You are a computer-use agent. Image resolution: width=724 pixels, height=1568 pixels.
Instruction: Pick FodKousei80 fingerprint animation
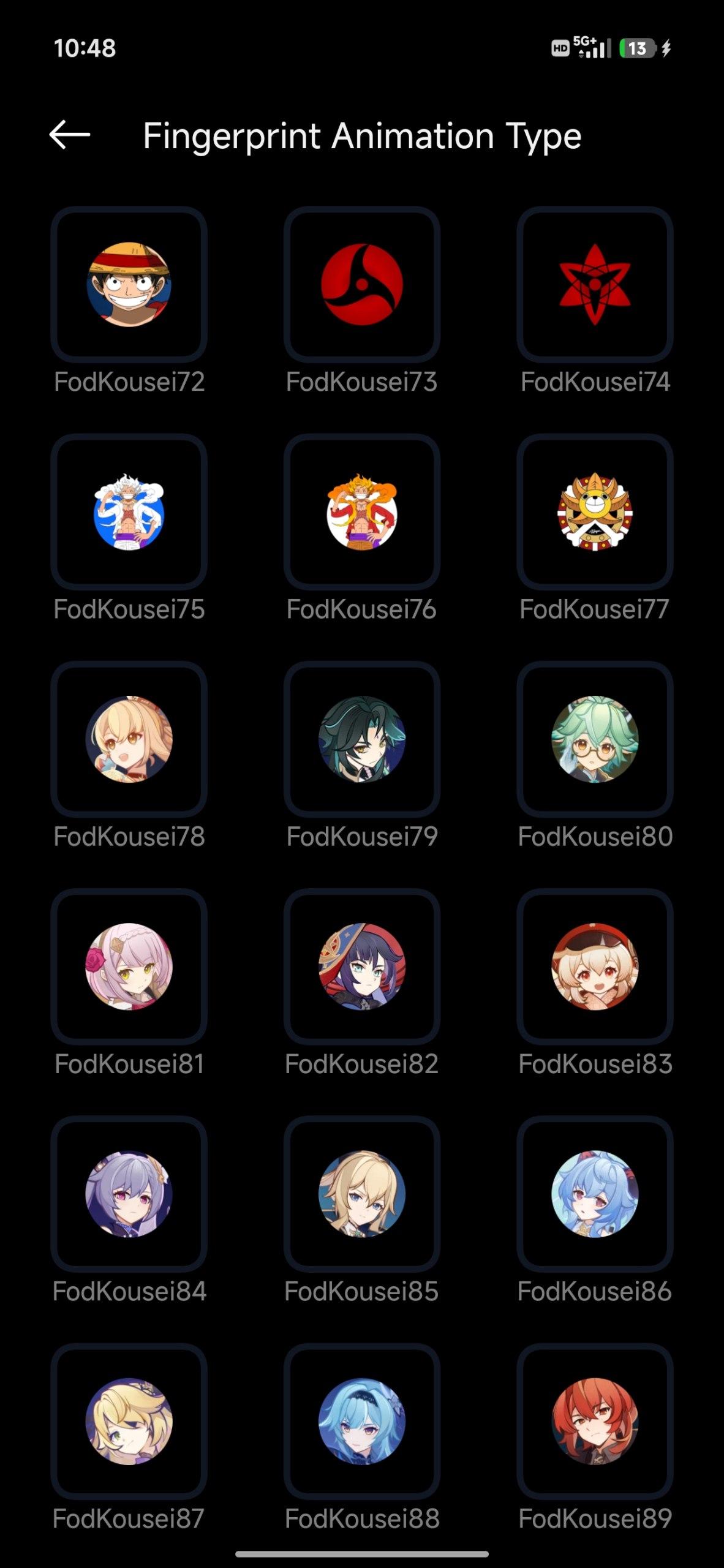click(x=595, y=739)
